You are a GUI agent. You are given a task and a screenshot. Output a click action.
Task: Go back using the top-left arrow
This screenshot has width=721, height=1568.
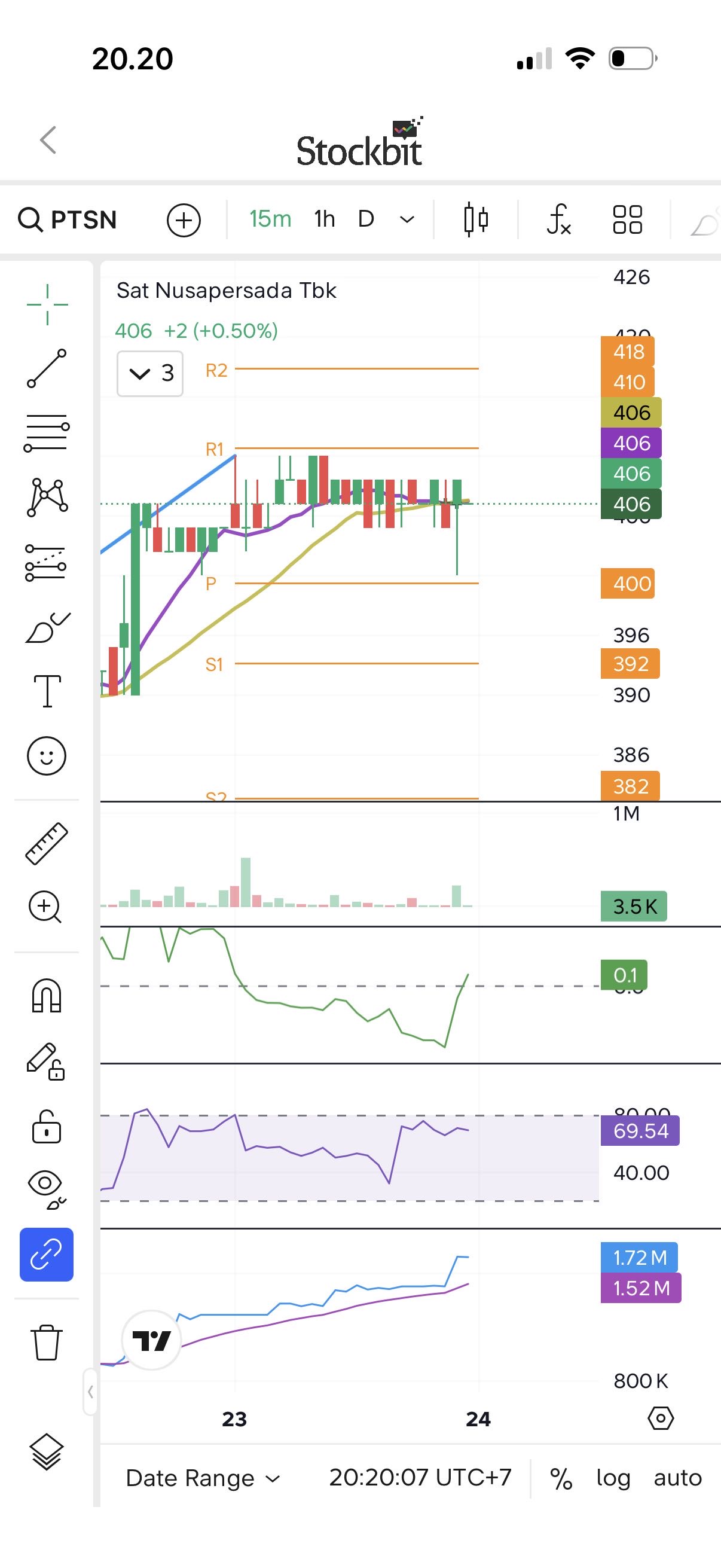click(x=48, y=140)
